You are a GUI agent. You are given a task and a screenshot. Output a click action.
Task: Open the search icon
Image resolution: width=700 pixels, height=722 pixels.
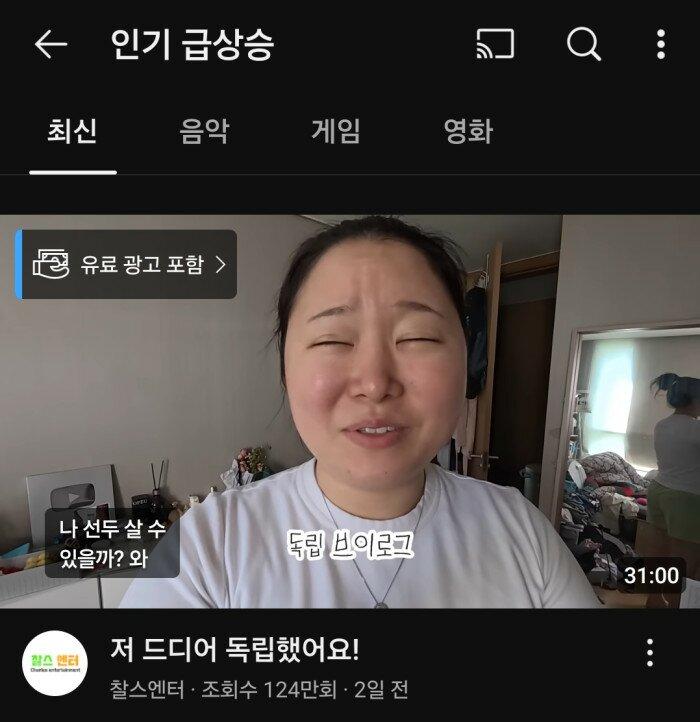[x=583, y=45]
